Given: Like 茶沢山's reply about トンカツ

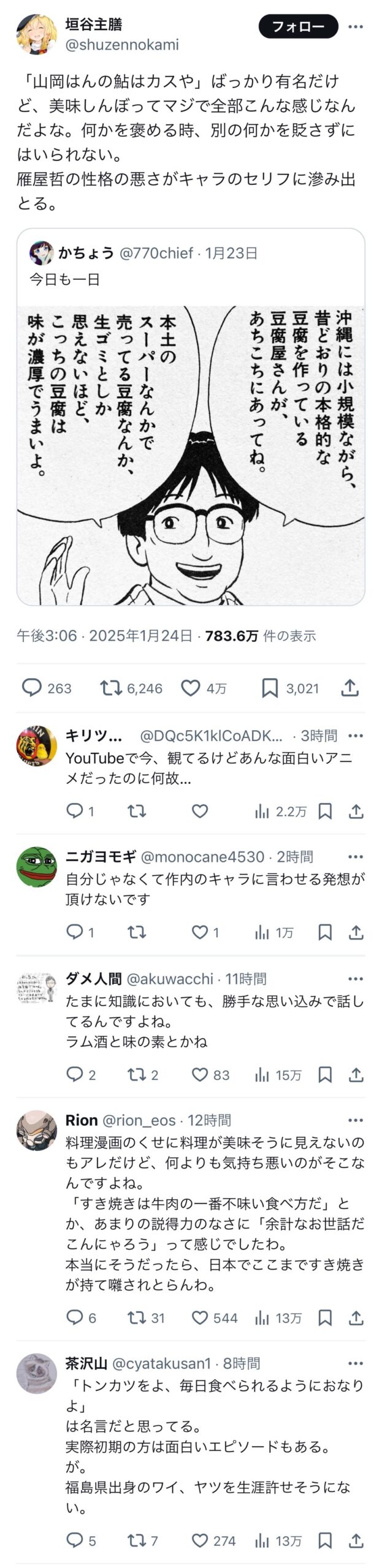Looking at the screenshot, I should click(200, 1540).
